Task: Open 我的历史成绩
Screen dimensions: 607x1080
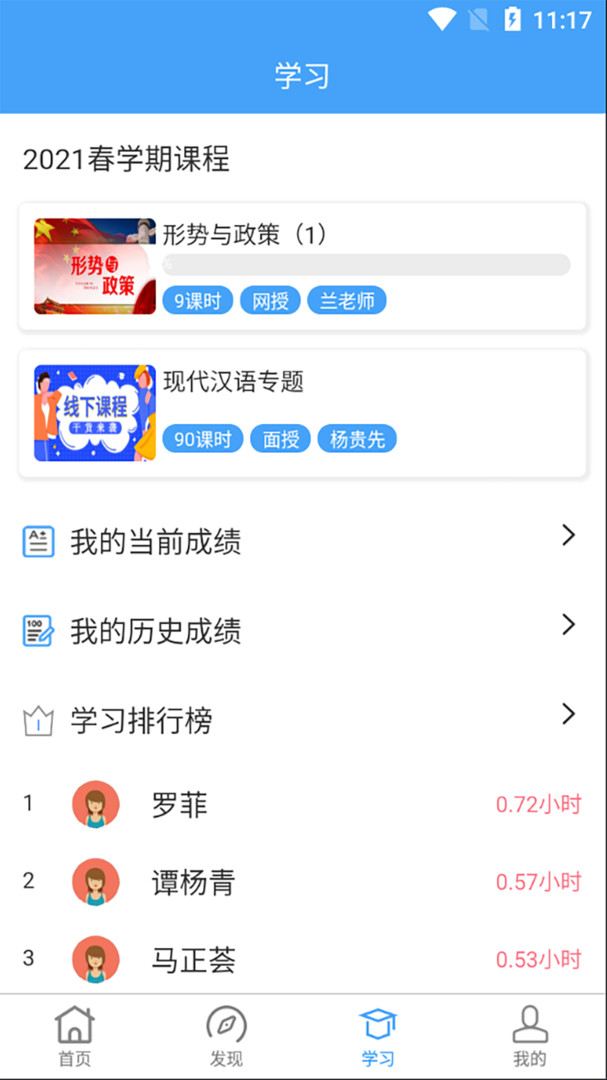Action: tap(302, 630)
